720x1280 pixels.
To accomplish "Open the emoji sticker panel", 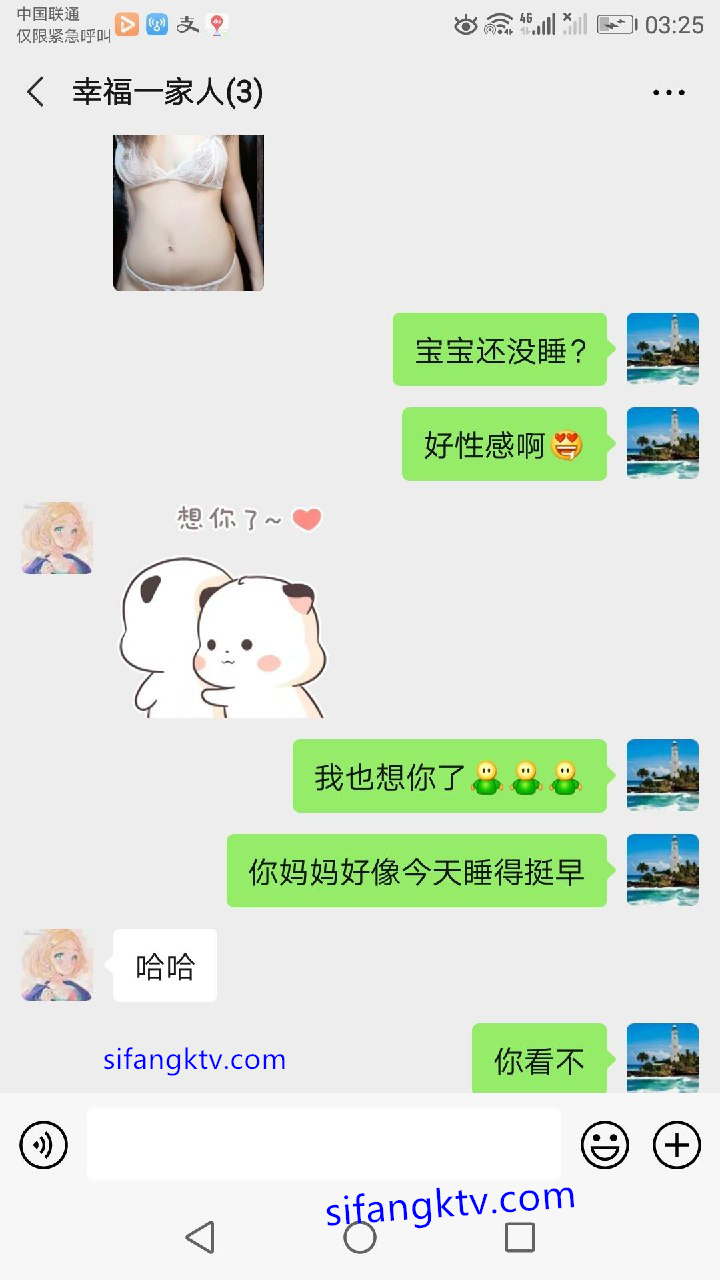I will pyautogui.click(x=605, y=1145).
